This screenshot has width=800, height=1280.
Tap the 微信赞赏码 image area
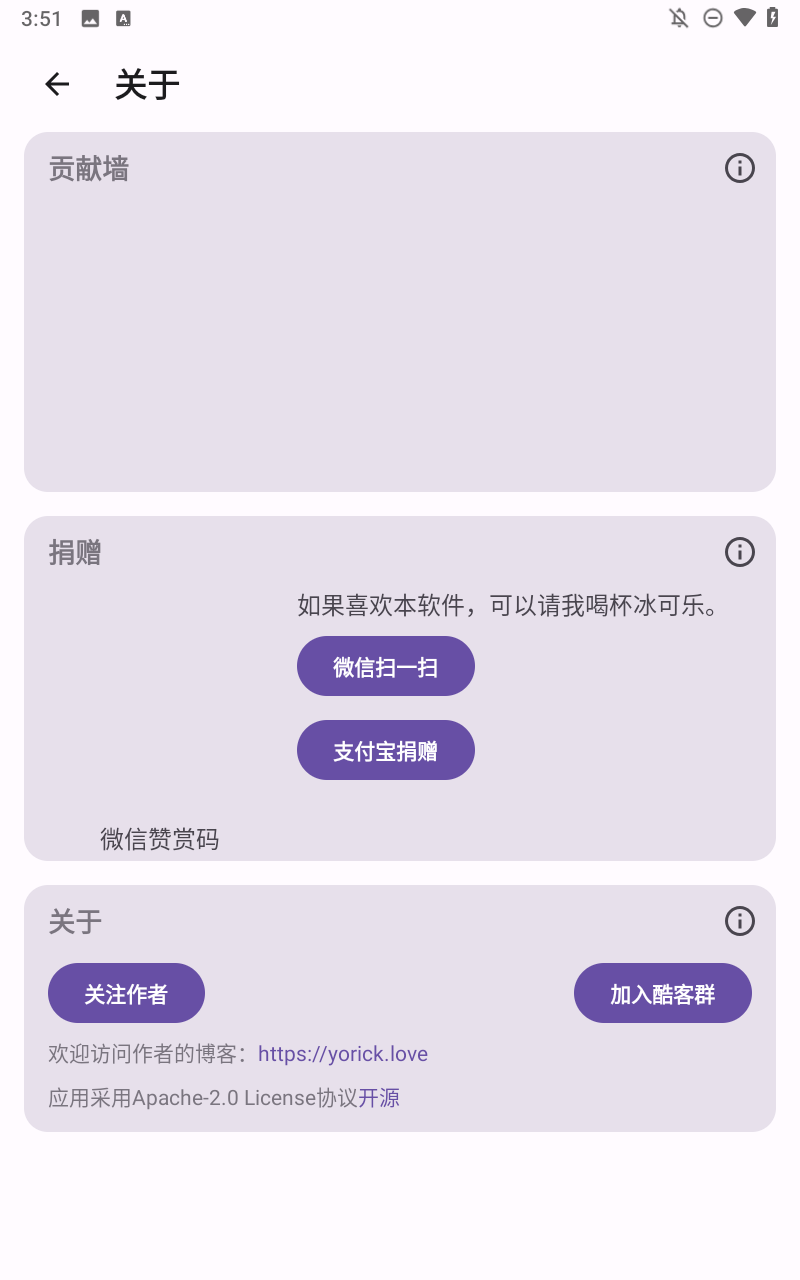(160, 840)
